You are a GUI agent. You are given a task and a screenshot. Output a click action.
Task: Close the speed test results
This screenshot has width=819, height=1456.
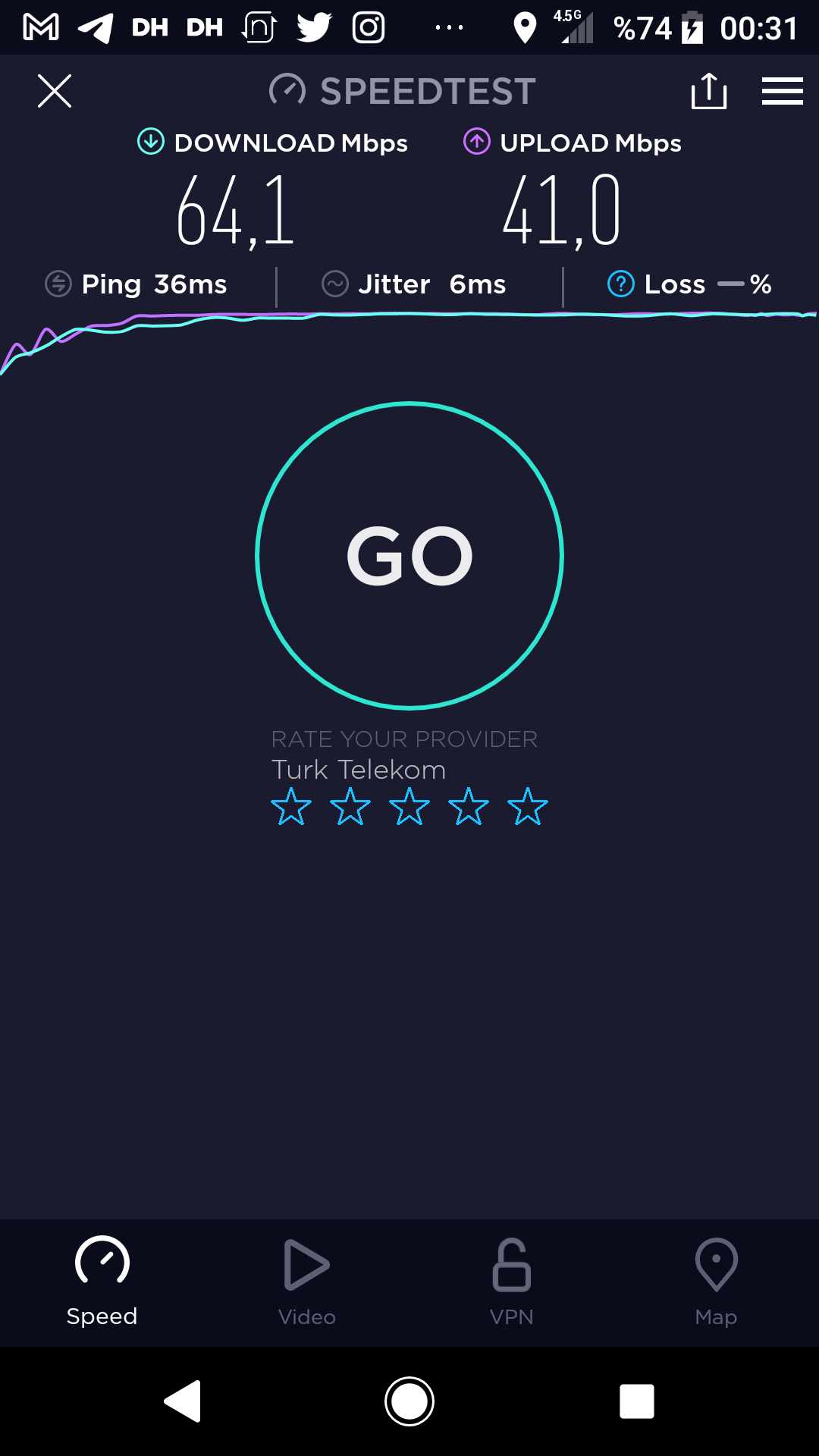point(55,91)
